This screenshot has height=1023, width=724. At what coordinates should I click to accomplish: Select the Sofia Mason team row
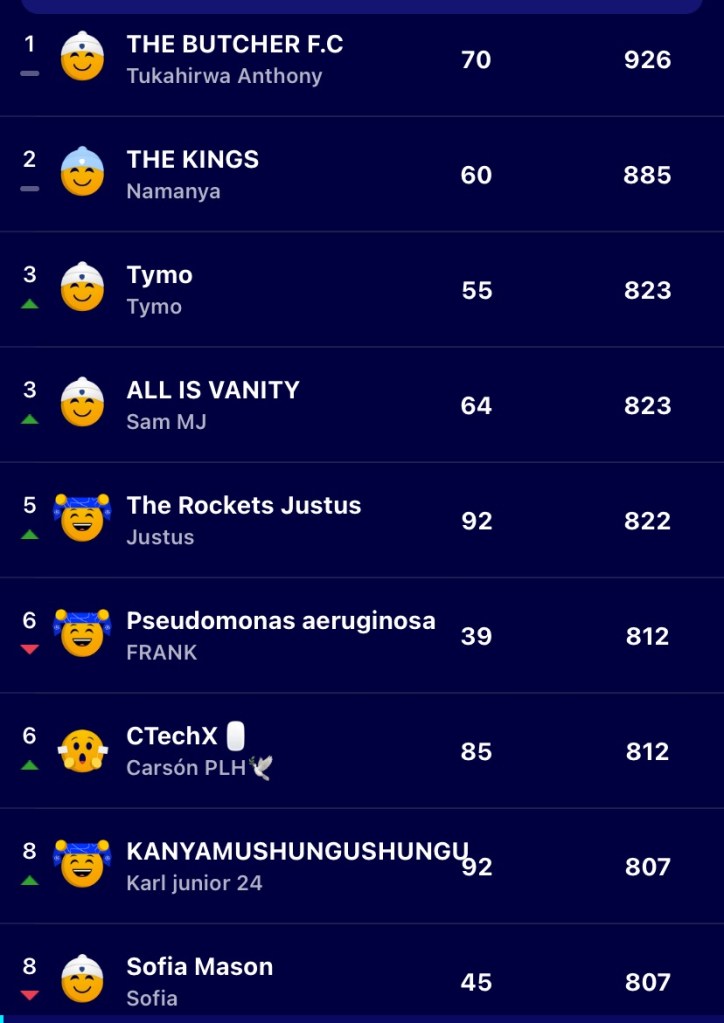click(x=199, y=967)
